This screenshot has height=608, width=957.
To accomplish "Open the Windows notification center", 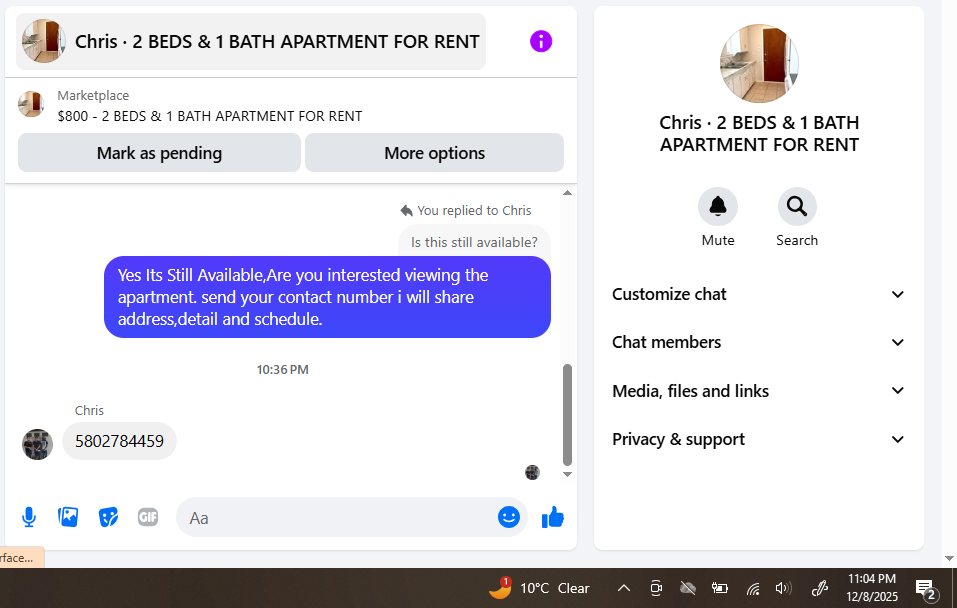I will (x=926, y=589).
